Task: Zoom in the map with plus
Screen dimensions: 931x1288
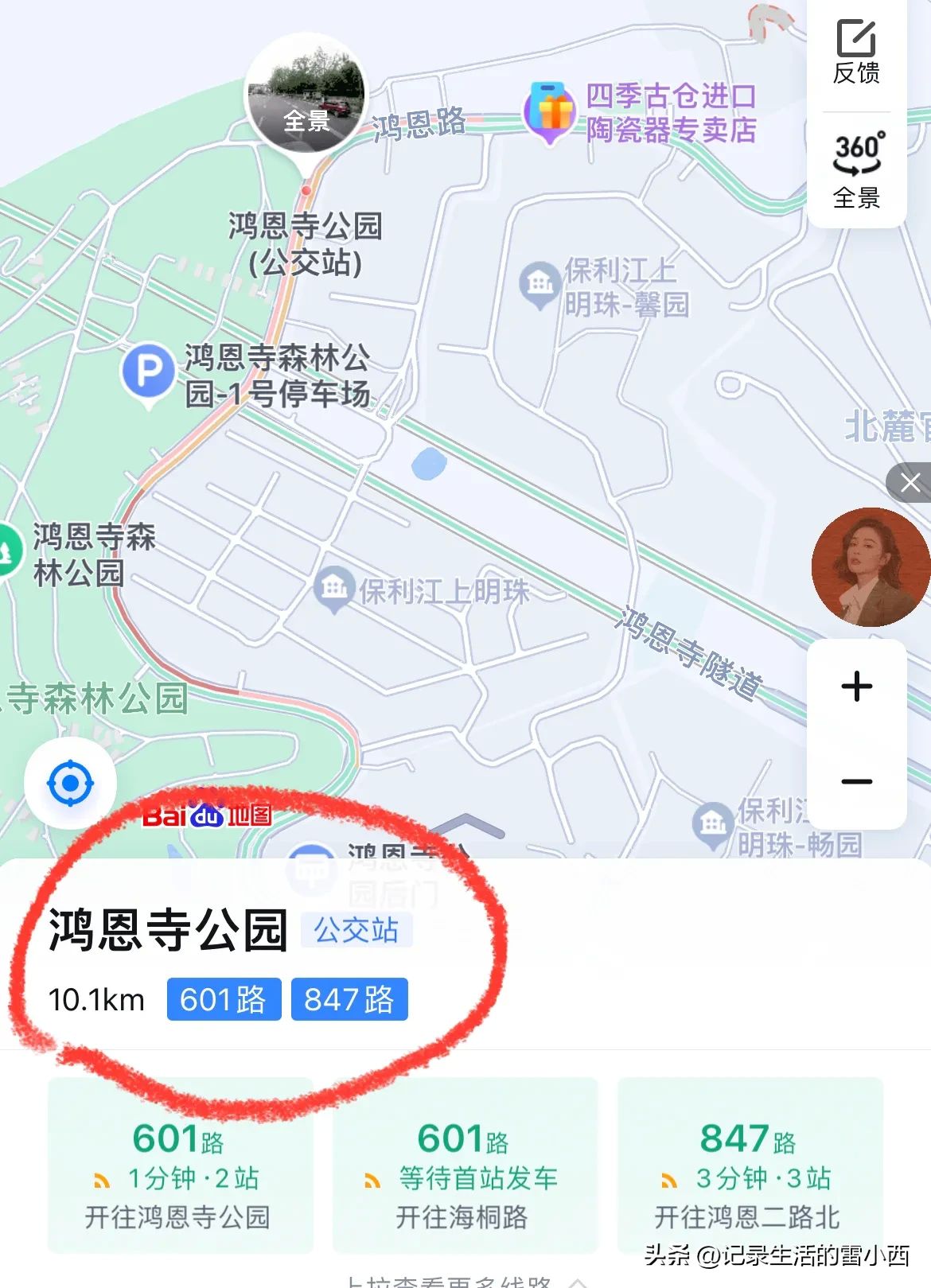Action: 856,686
